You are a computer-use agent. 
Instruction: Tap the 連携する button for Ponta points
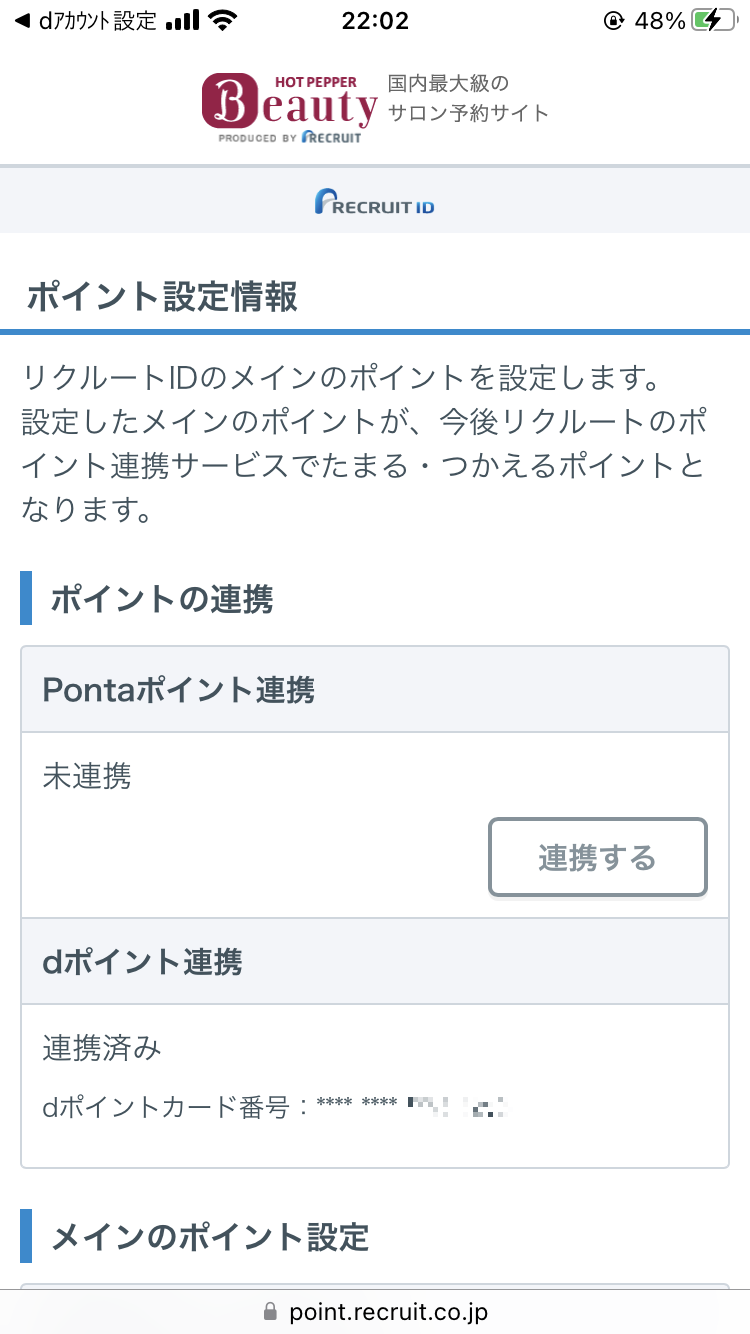pos(597,857)
